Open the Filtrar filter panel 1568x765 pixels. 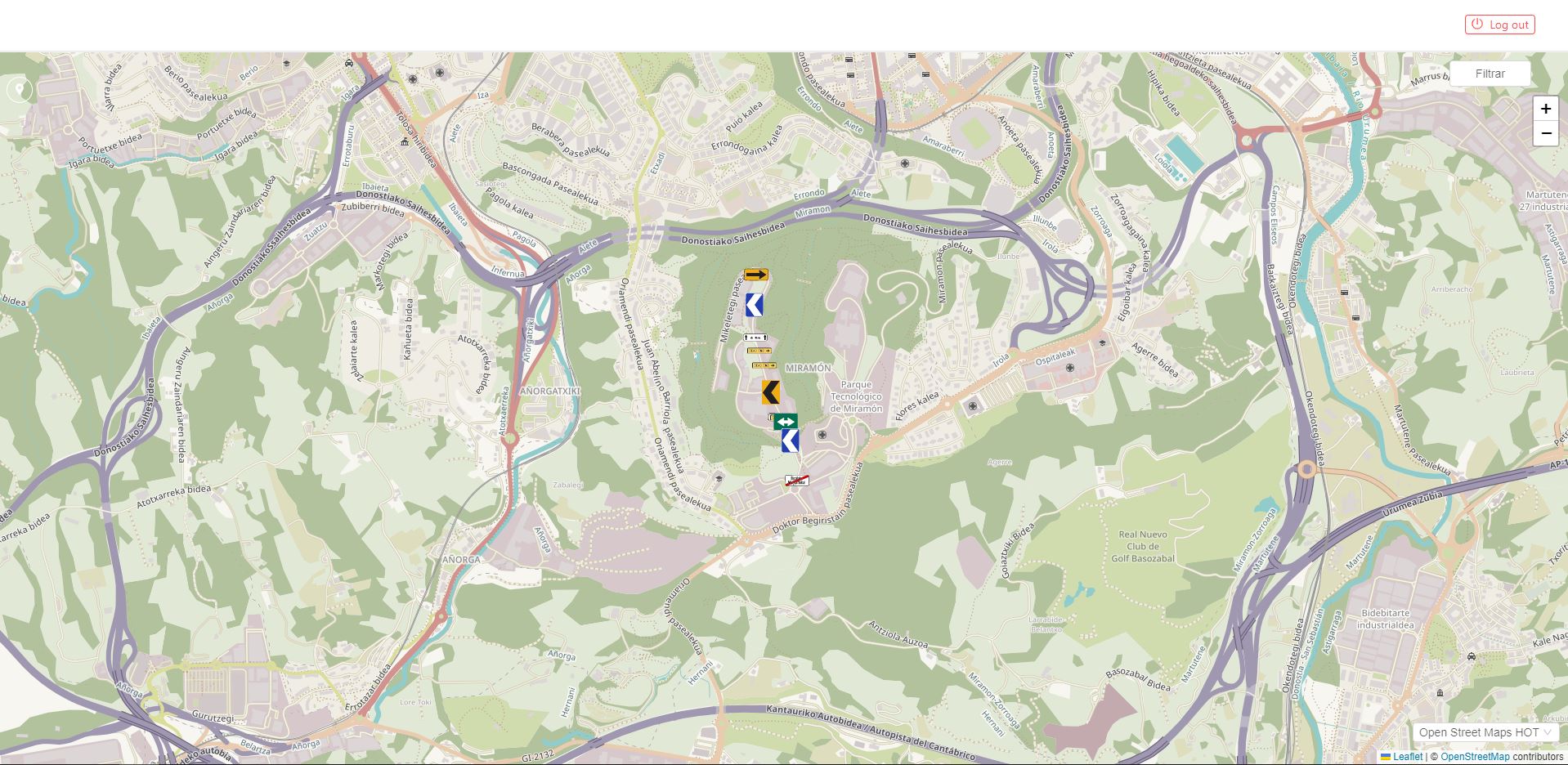pos(1490,74)
